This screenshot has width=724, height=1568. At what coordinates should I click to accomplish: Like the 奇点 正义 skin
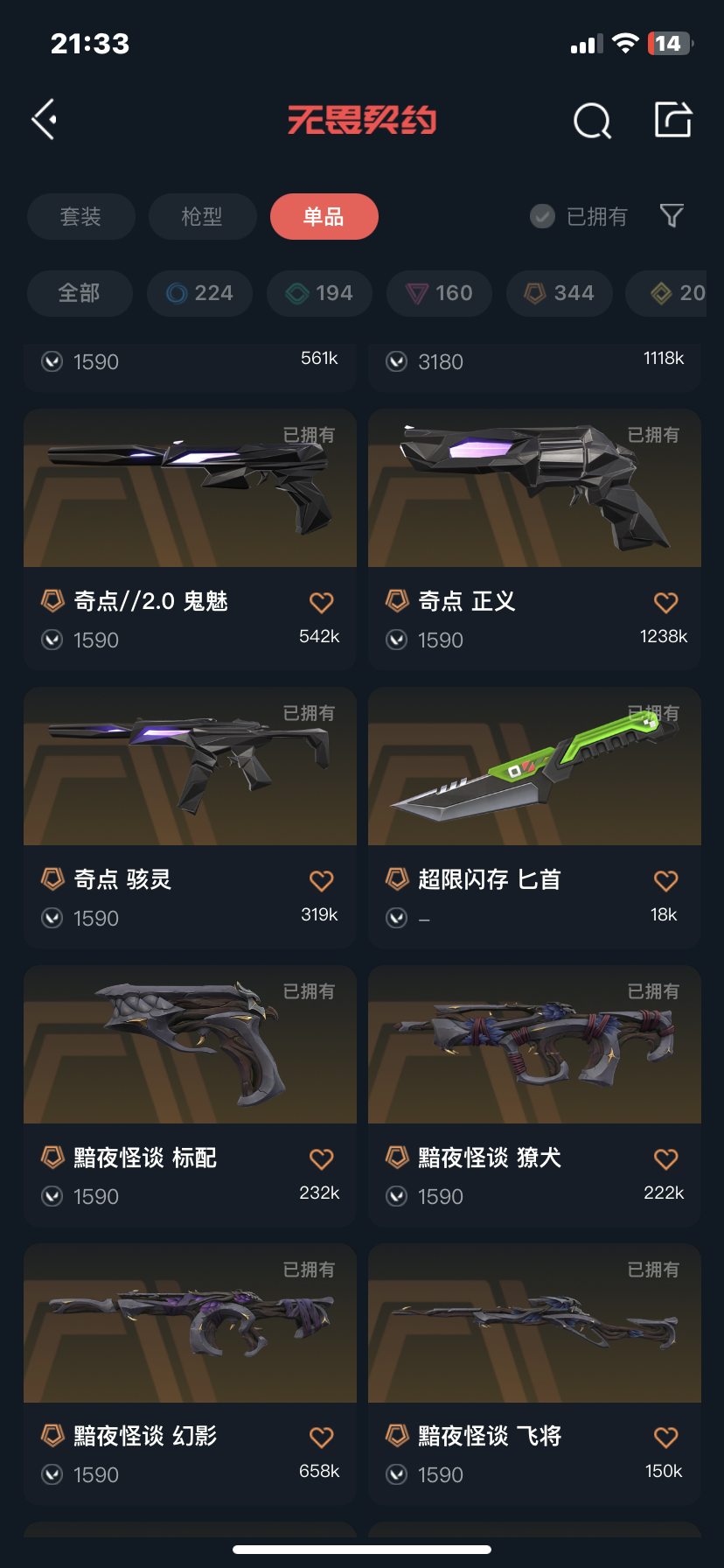tap(666, 602)
